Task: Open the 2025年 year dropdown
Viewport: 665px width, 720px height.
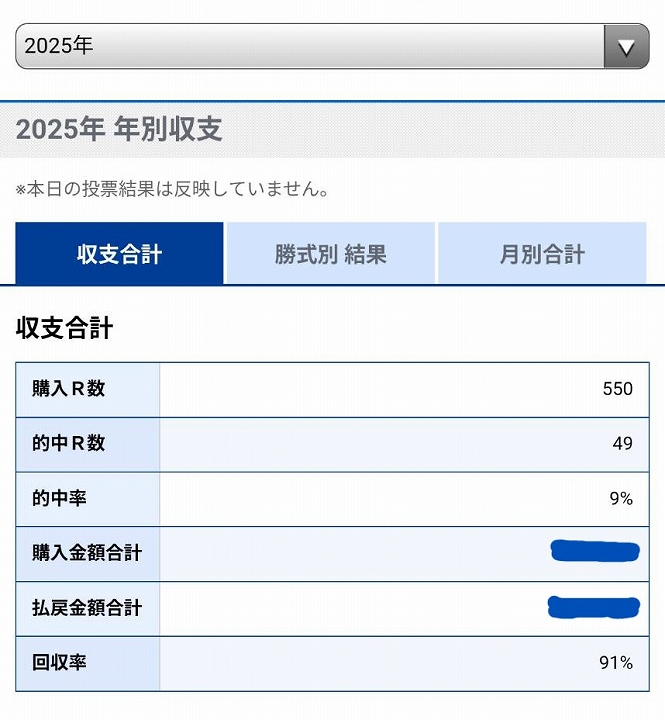Action: tap(332, 46)
